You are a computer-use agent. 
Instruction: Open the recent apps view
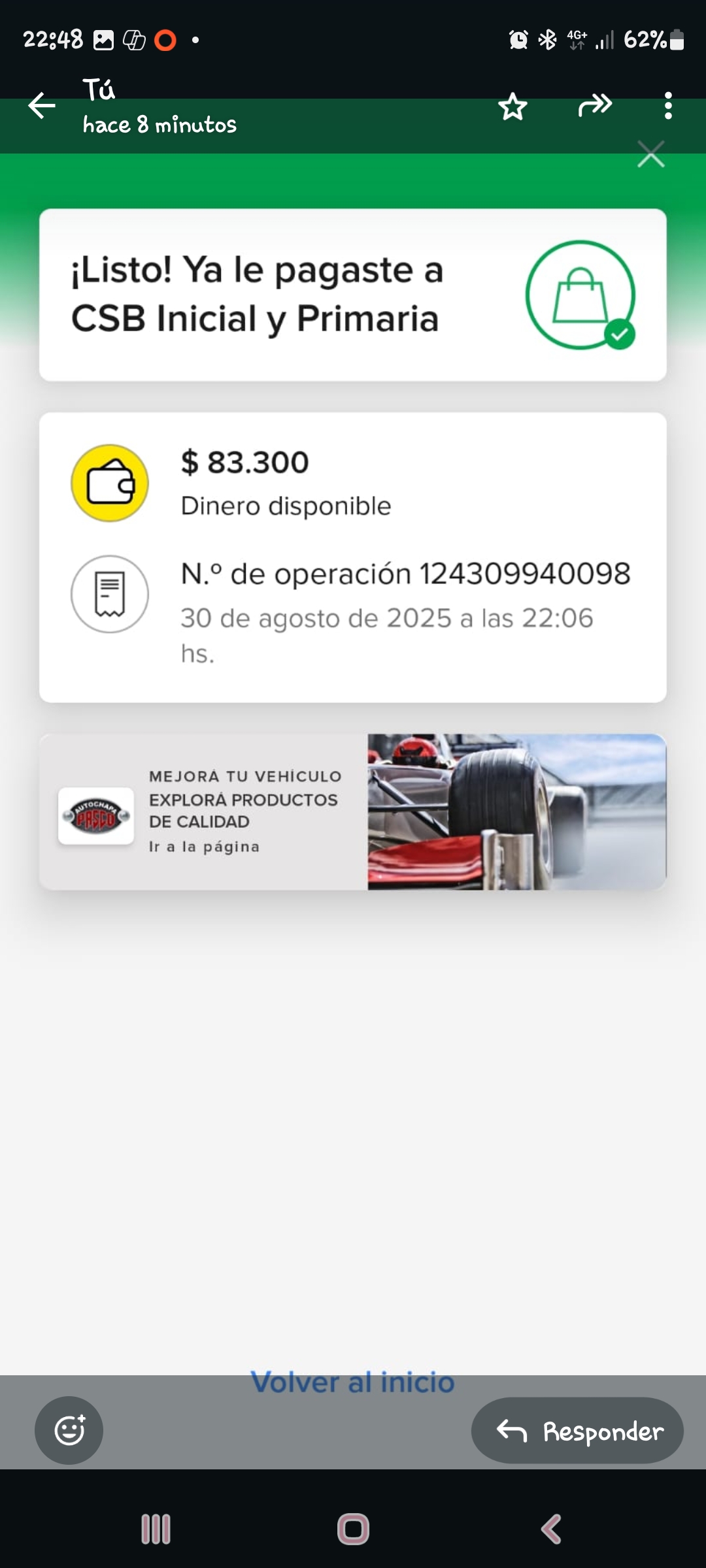pyautogui.click(x=156, y=1529)
